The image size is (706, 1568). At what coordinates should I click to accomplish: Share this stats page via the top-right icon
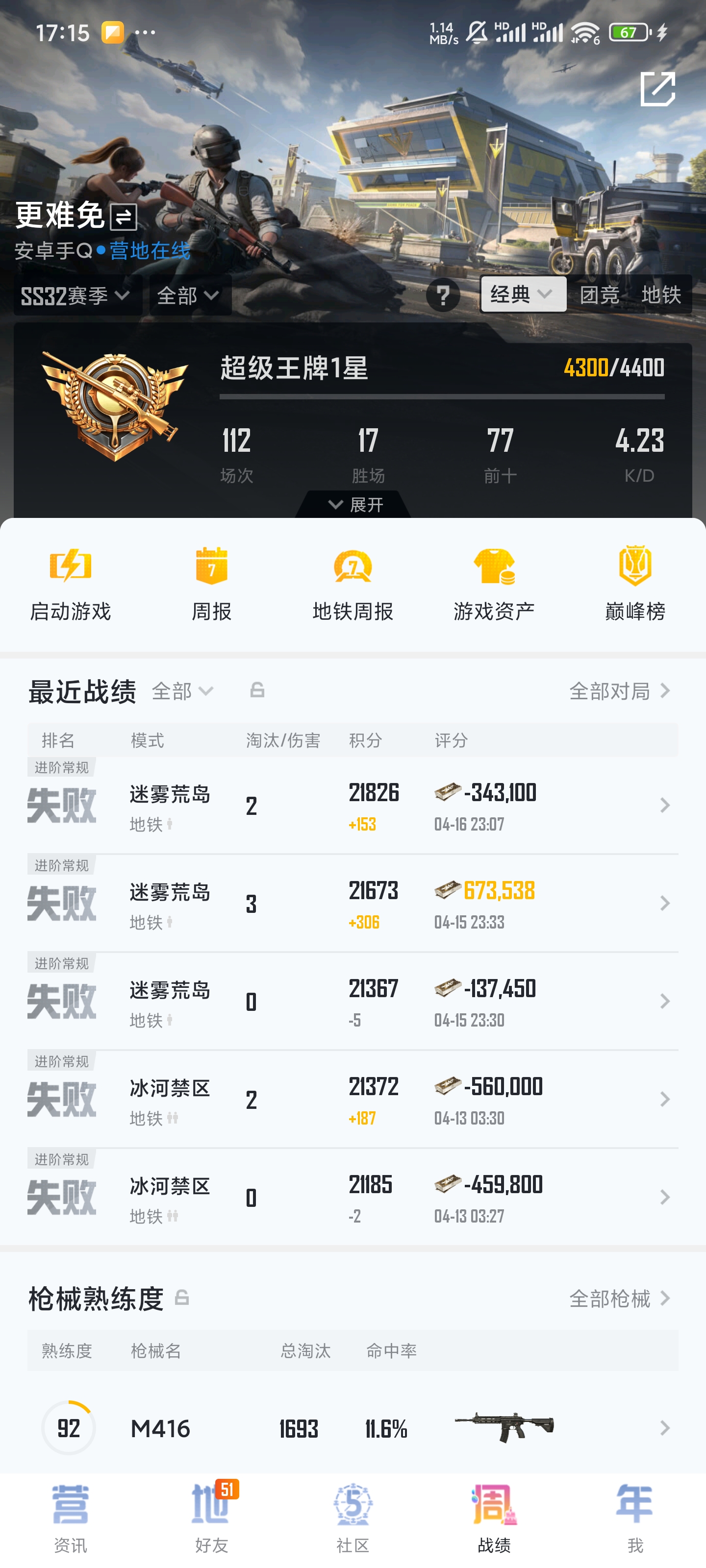[x=657, y=89]
